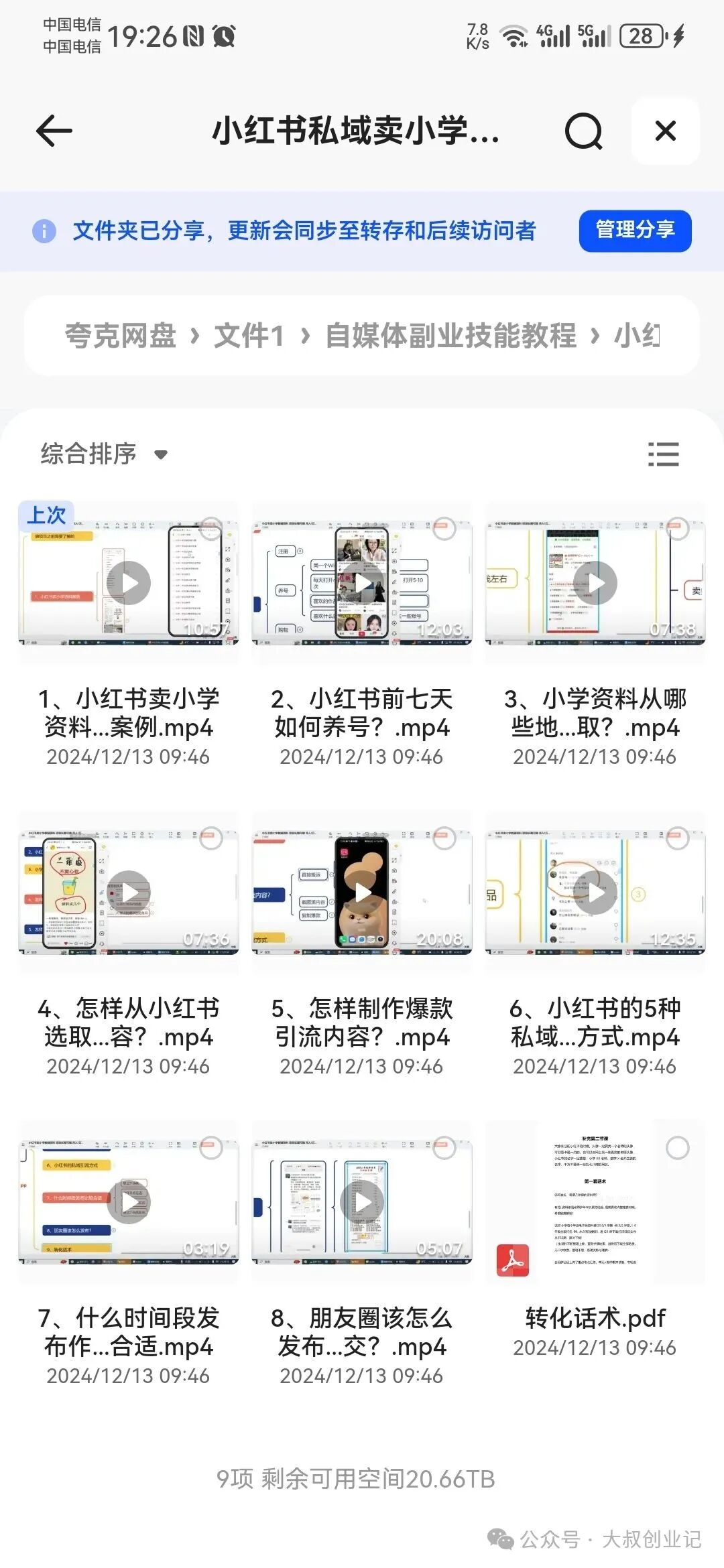Close the folder view with X
This screenshot has width=724, height=1568.
[665, 131]
